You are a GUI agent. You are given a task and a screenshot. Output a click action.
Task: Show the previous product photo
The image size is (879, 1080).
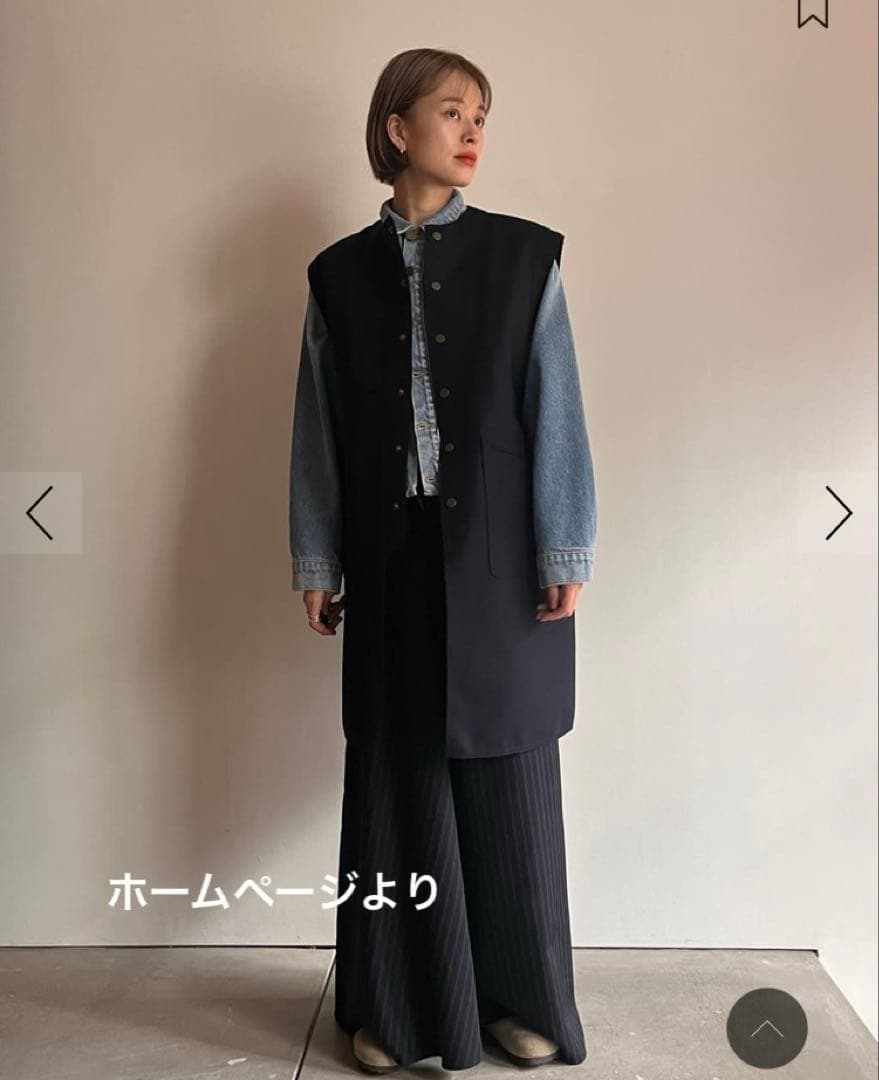40,513
